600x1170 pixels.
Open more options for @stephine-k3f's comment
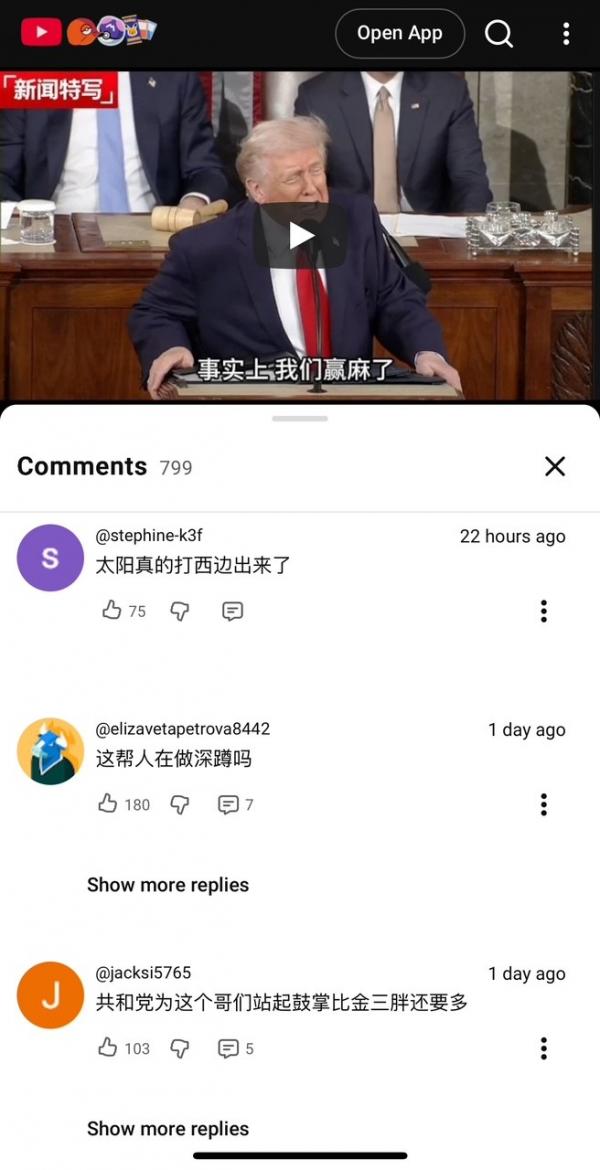click(544, 611)
